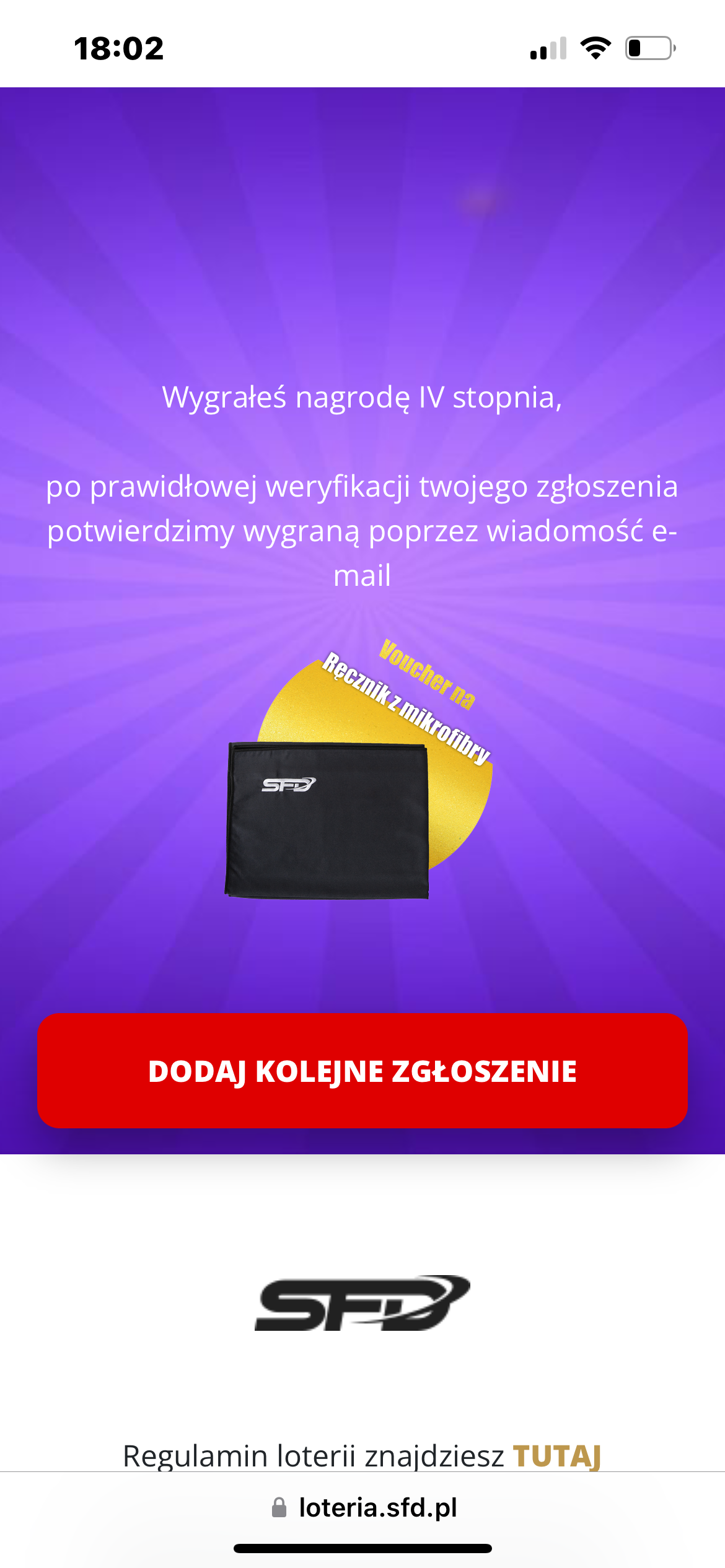The width and height of the screenshot is (725, 1568).
Task: Open the lottery rules via TUTAJ link
Action: tap(556, 1455)
